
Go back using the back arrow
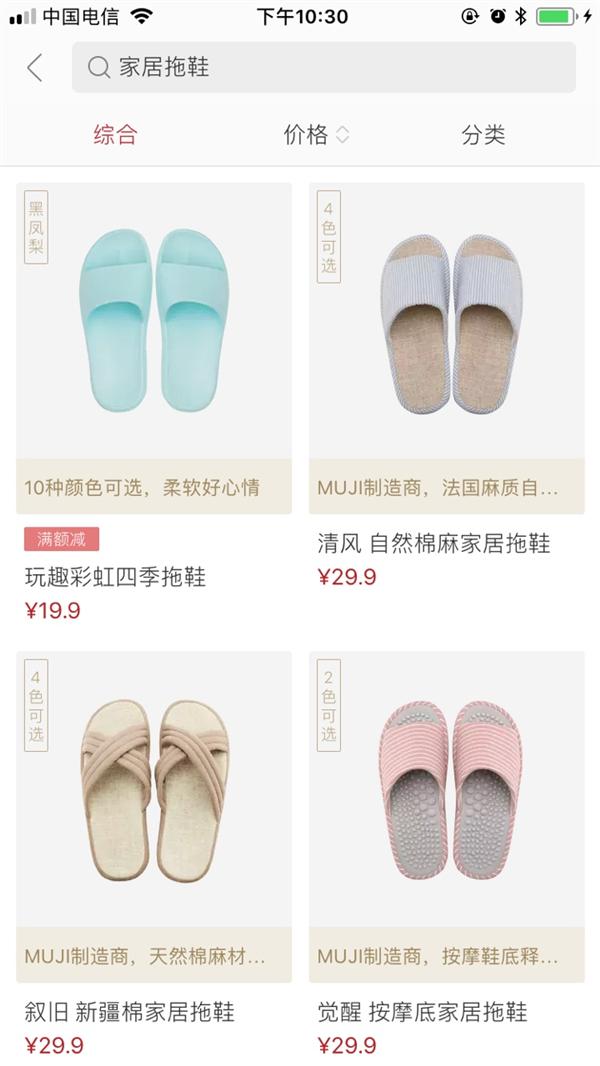coord(35,68)
